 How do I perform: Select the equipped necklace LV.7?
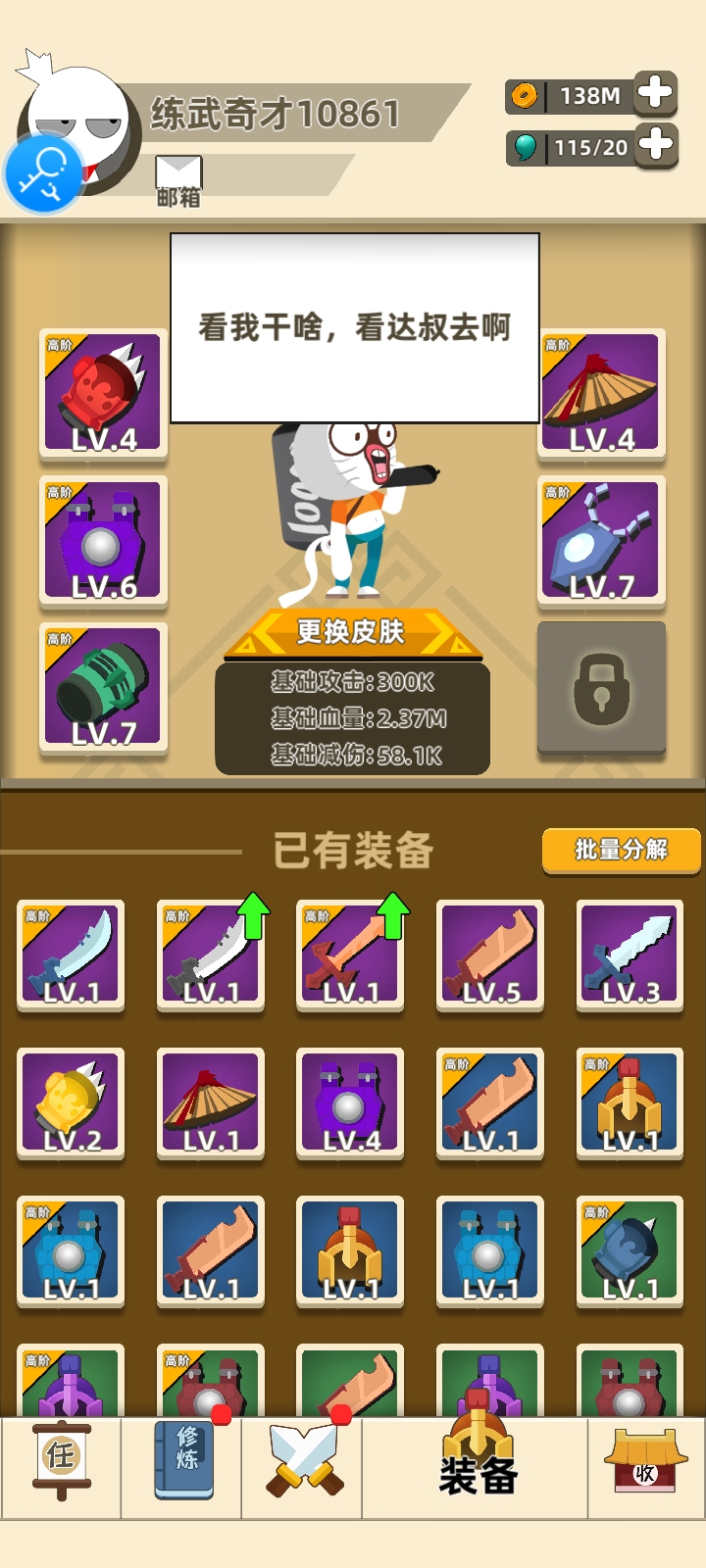601,541
